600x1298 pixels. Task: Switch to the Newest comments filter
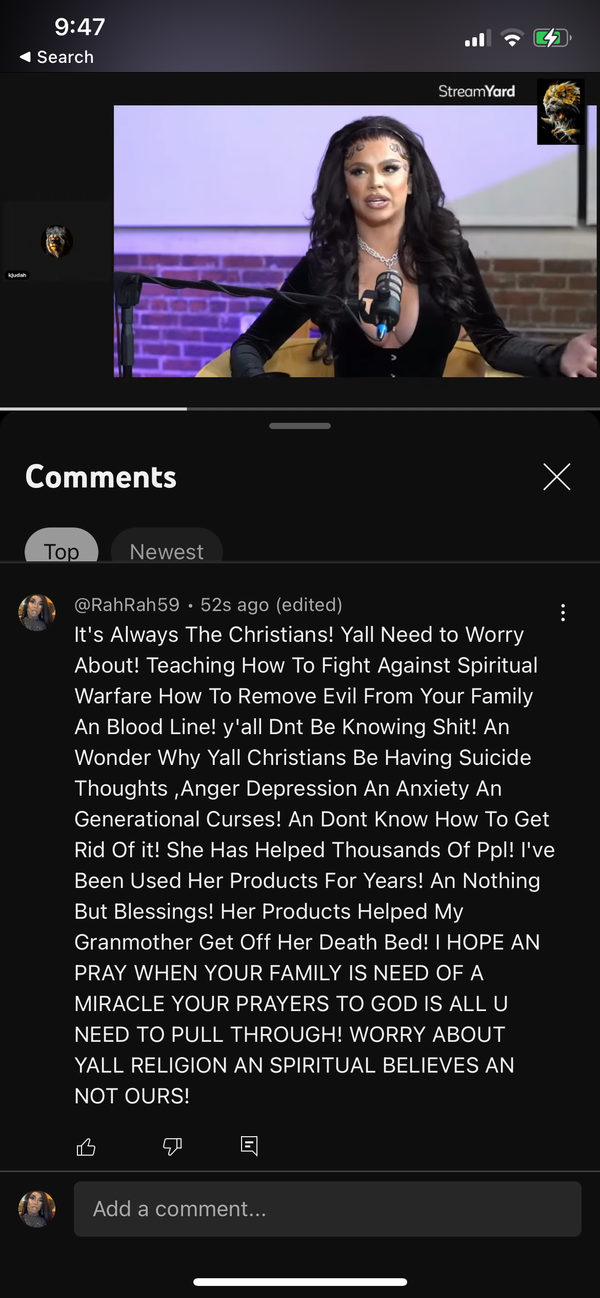(x=166, y=551)
